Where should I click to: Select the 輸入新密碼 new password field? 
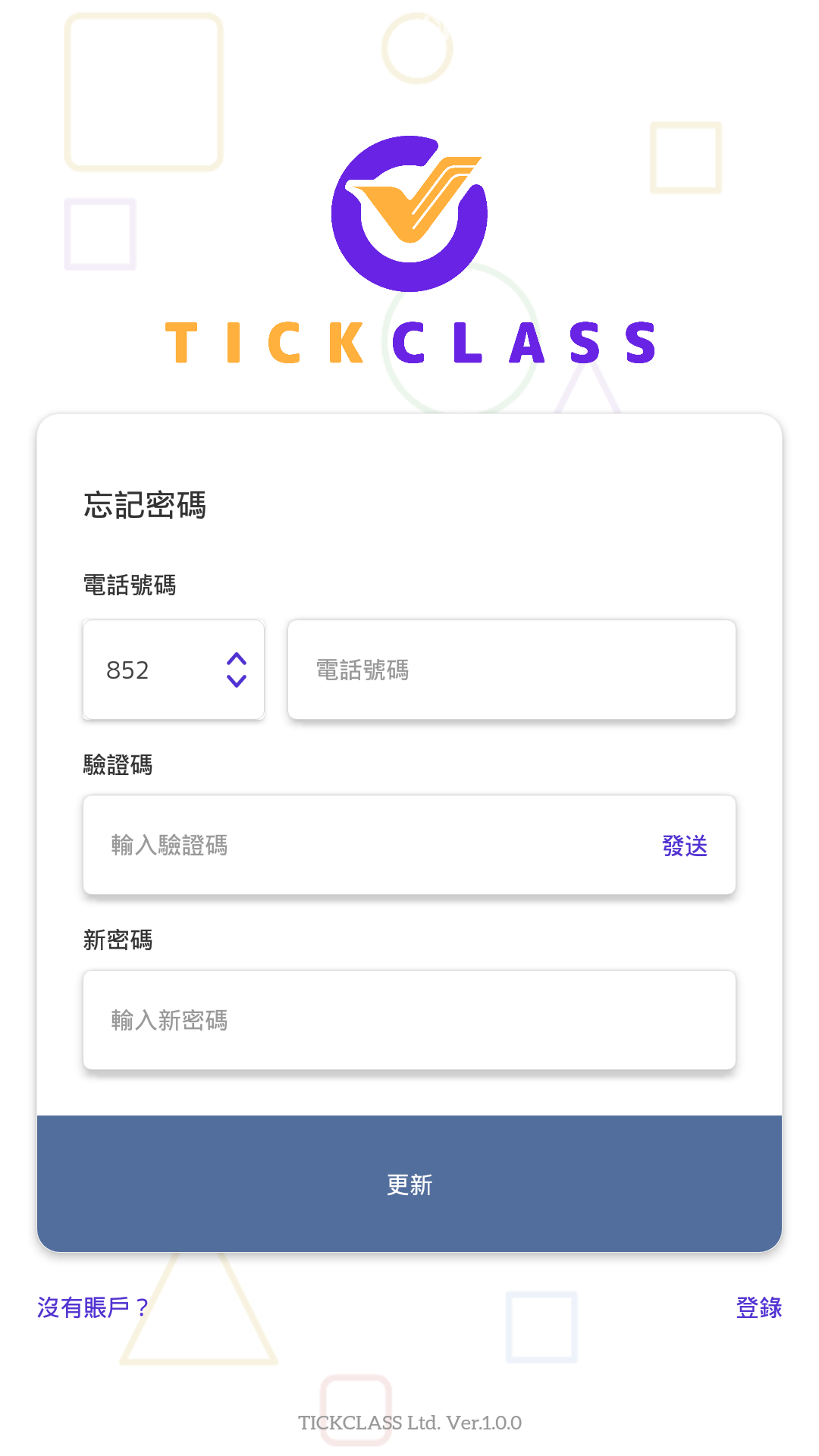coord(409,1020)
